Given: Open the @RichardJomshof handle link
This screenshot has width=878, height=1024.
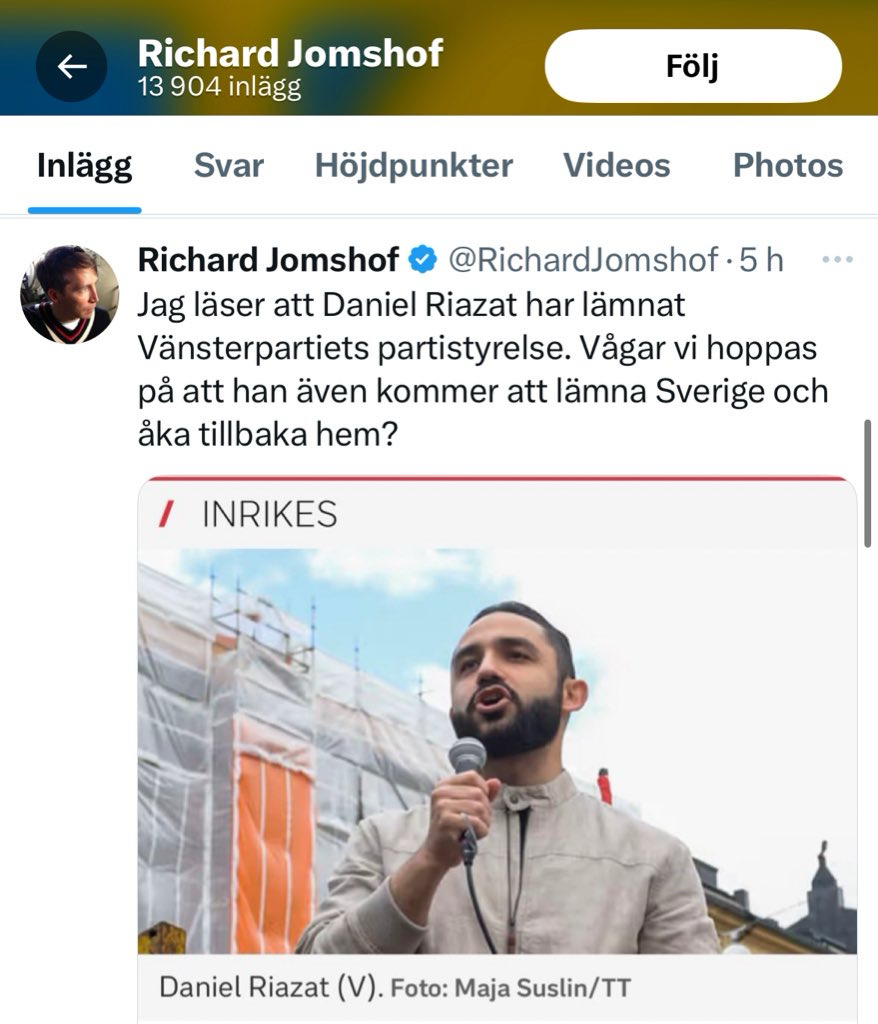Looking at the screenshot, I should click(x=582, y=260).
